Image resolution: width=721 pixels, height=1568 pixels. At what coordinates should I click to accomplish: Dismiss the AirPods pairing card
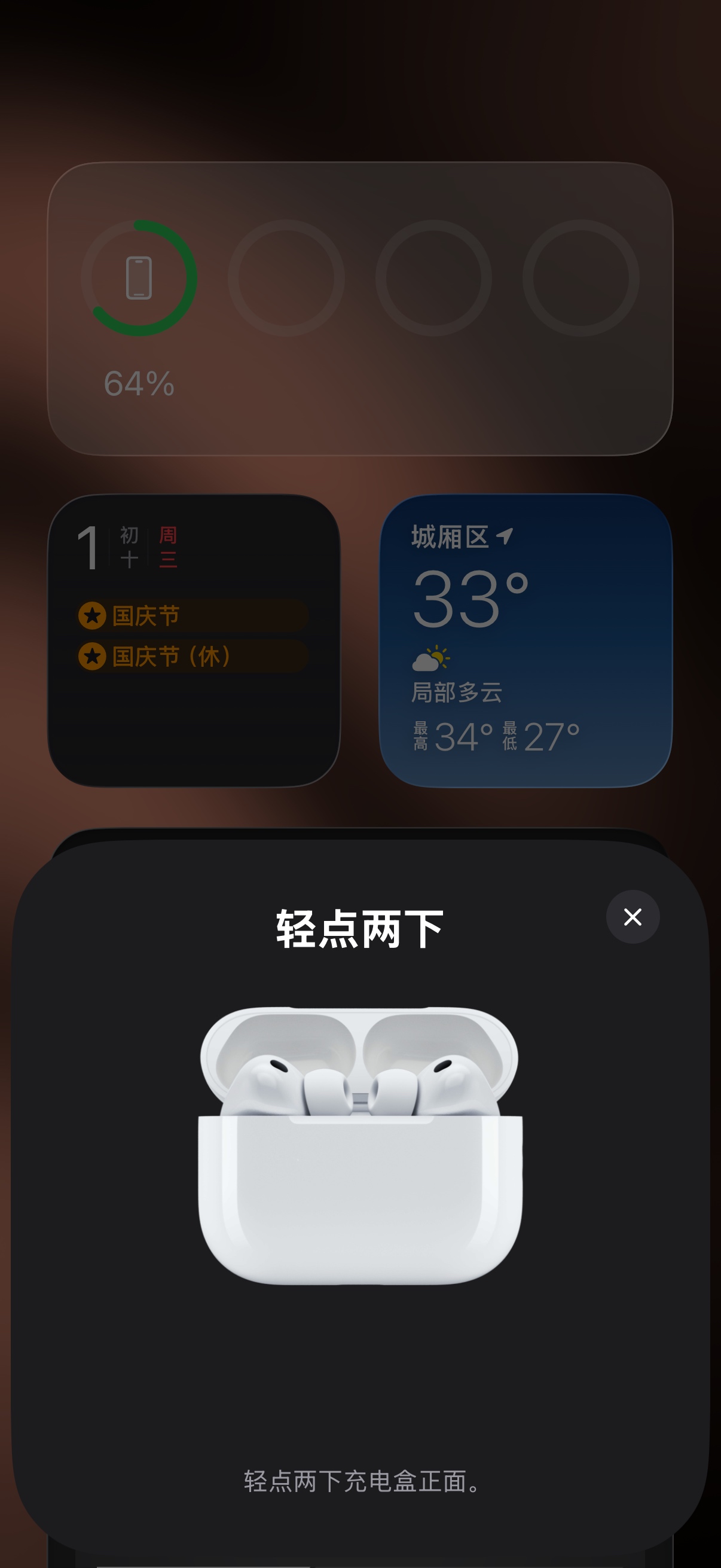tap(633, 918)
